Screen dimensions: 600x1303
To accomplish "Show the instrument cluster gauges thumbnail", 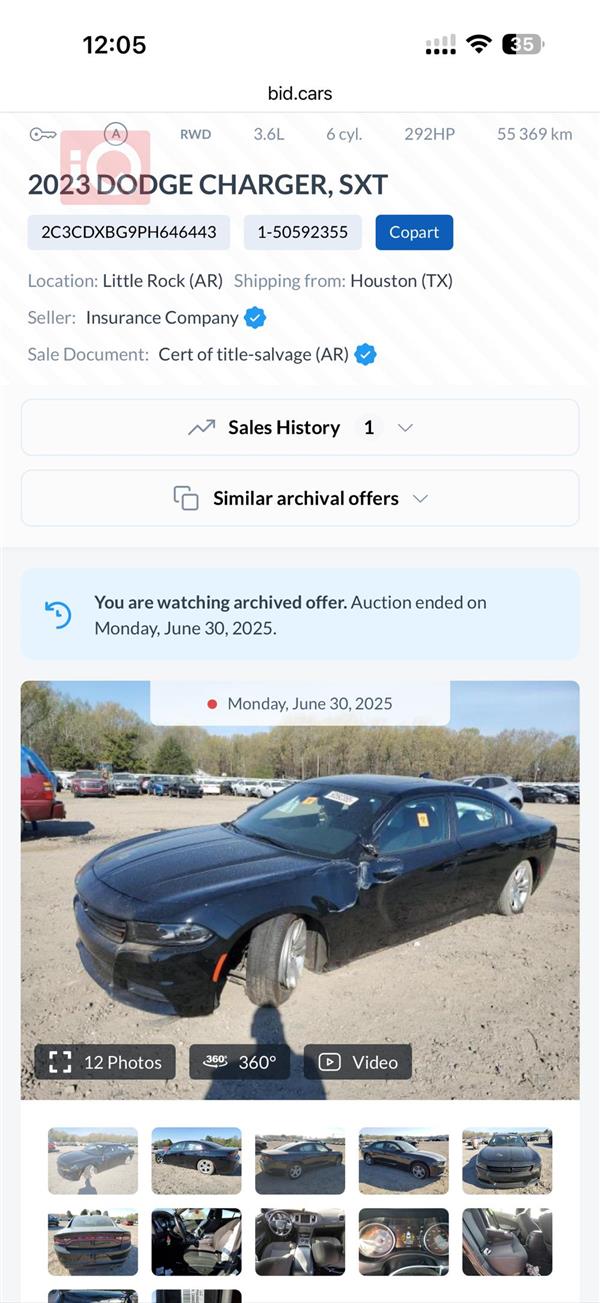I will pos(403,1242).
